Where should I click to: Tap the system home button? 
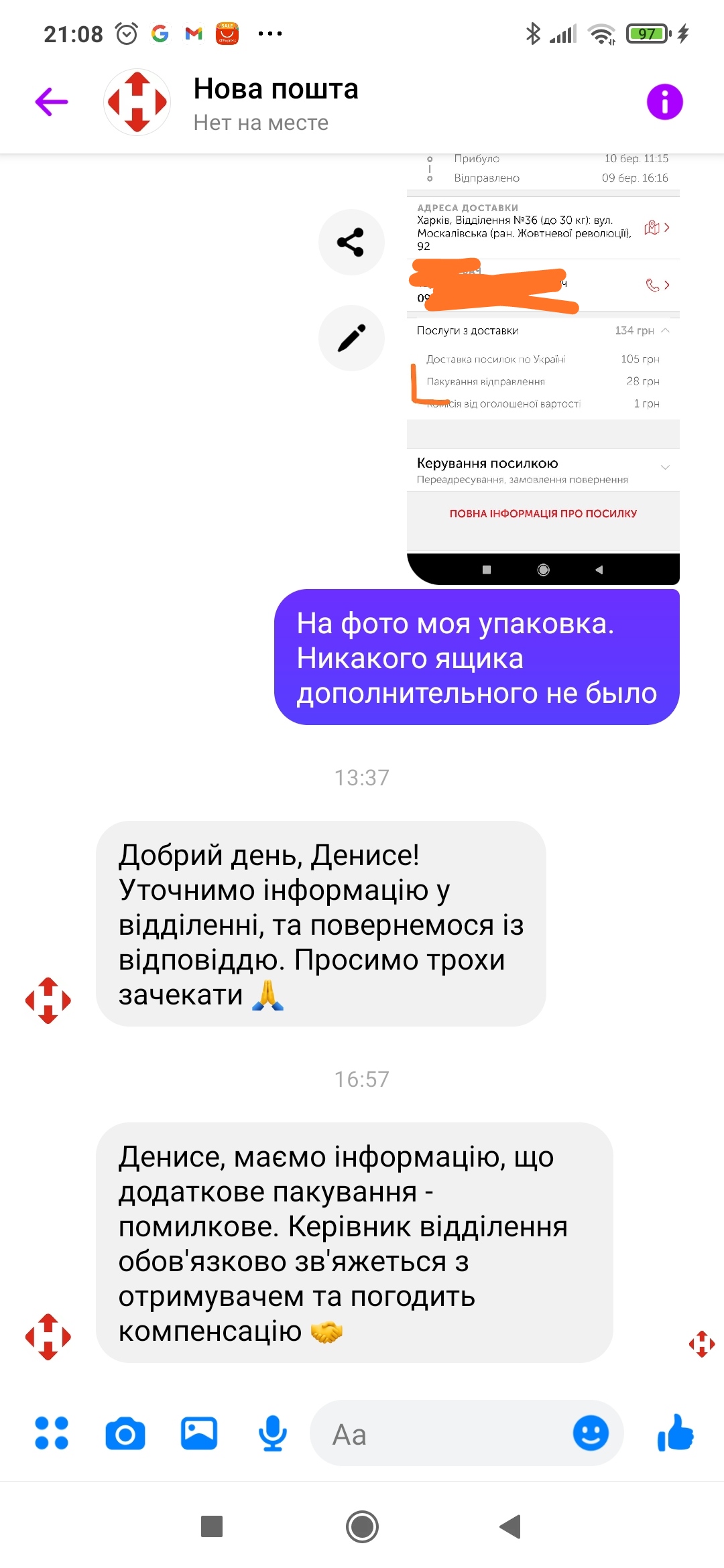pyautogui.click(x=362, y=1526)
